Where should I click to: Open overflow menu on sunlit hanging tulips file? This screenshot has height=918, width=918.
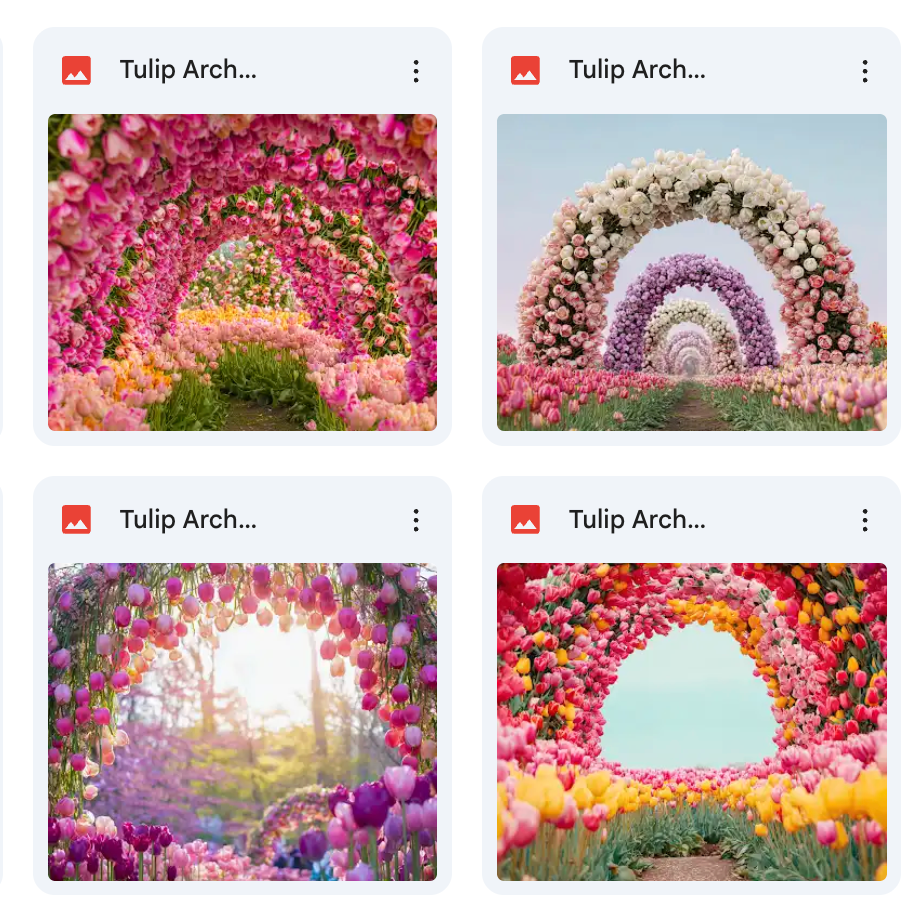pyautogui.click(x=415, y=520)
